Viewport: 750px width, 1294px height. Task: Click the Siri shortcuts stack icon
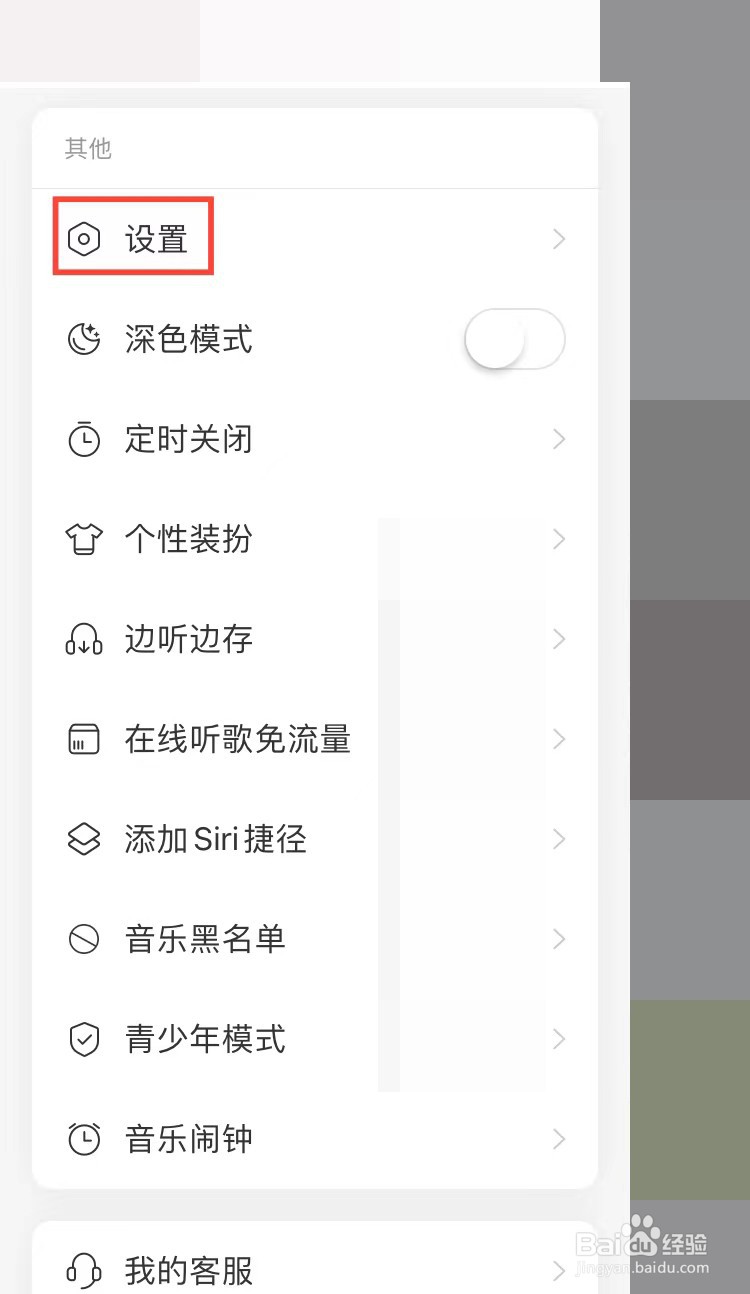click(84, 839)
